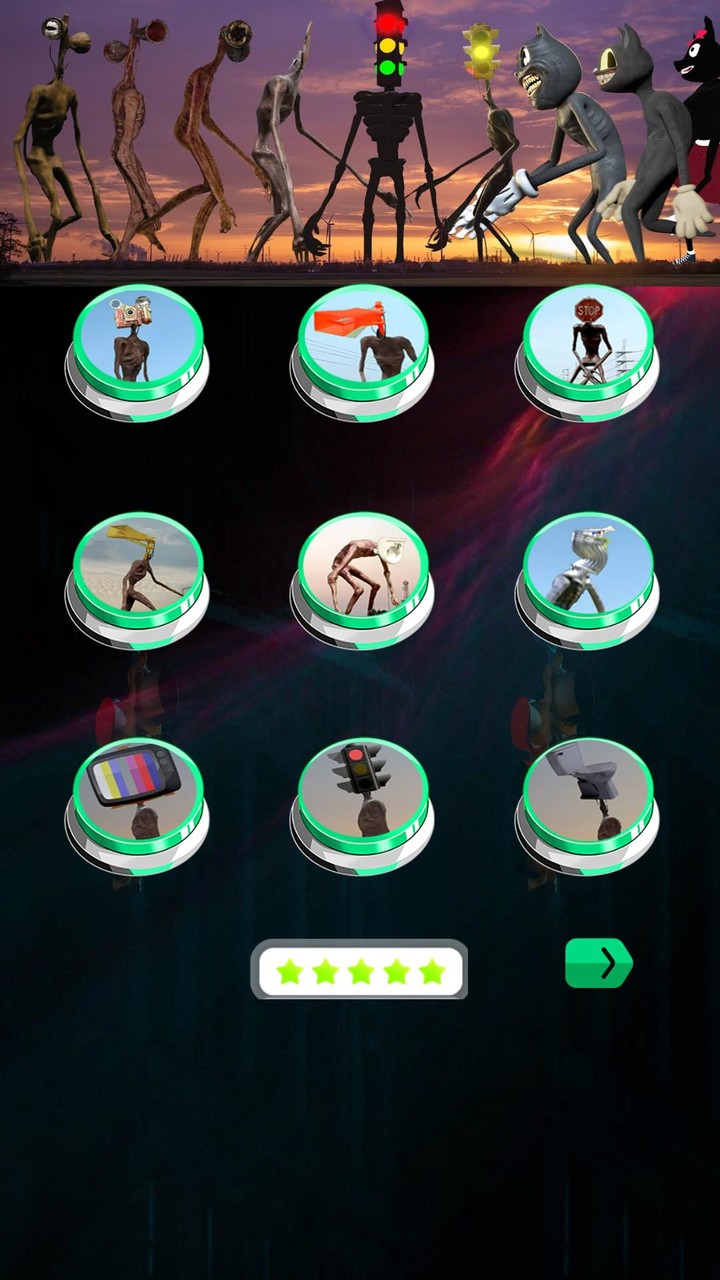
Task: Play the STOP sign head sound button
Action: pyautogui.click(x=588, y=352)
